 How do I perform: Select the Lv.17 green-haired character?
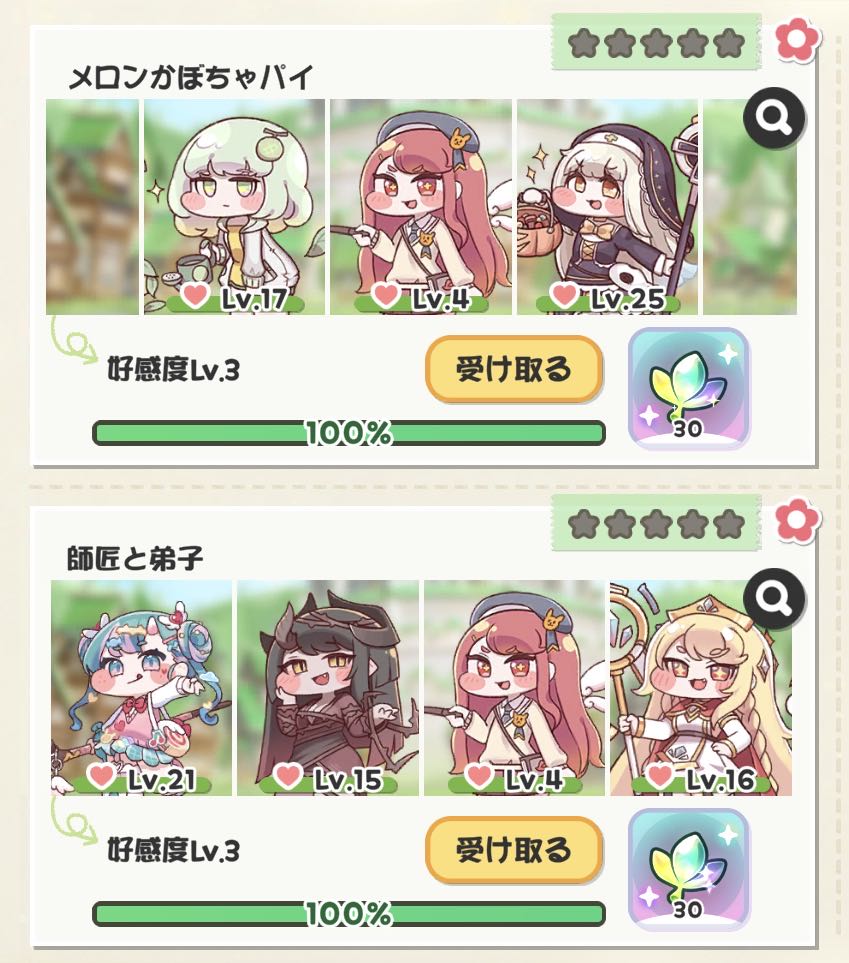(x=234, y=206)
